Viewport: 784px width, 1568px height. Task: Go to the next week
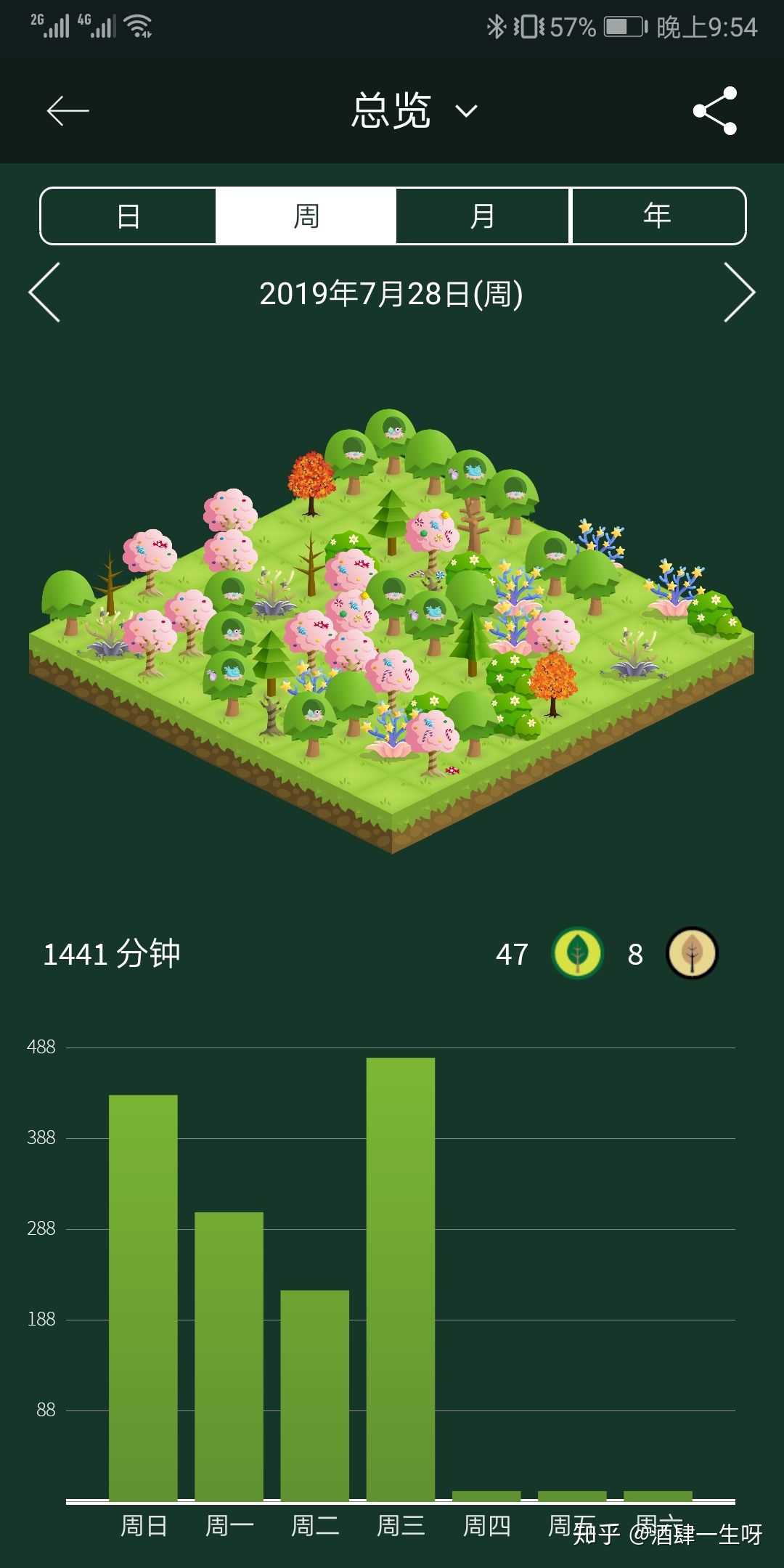740,293
